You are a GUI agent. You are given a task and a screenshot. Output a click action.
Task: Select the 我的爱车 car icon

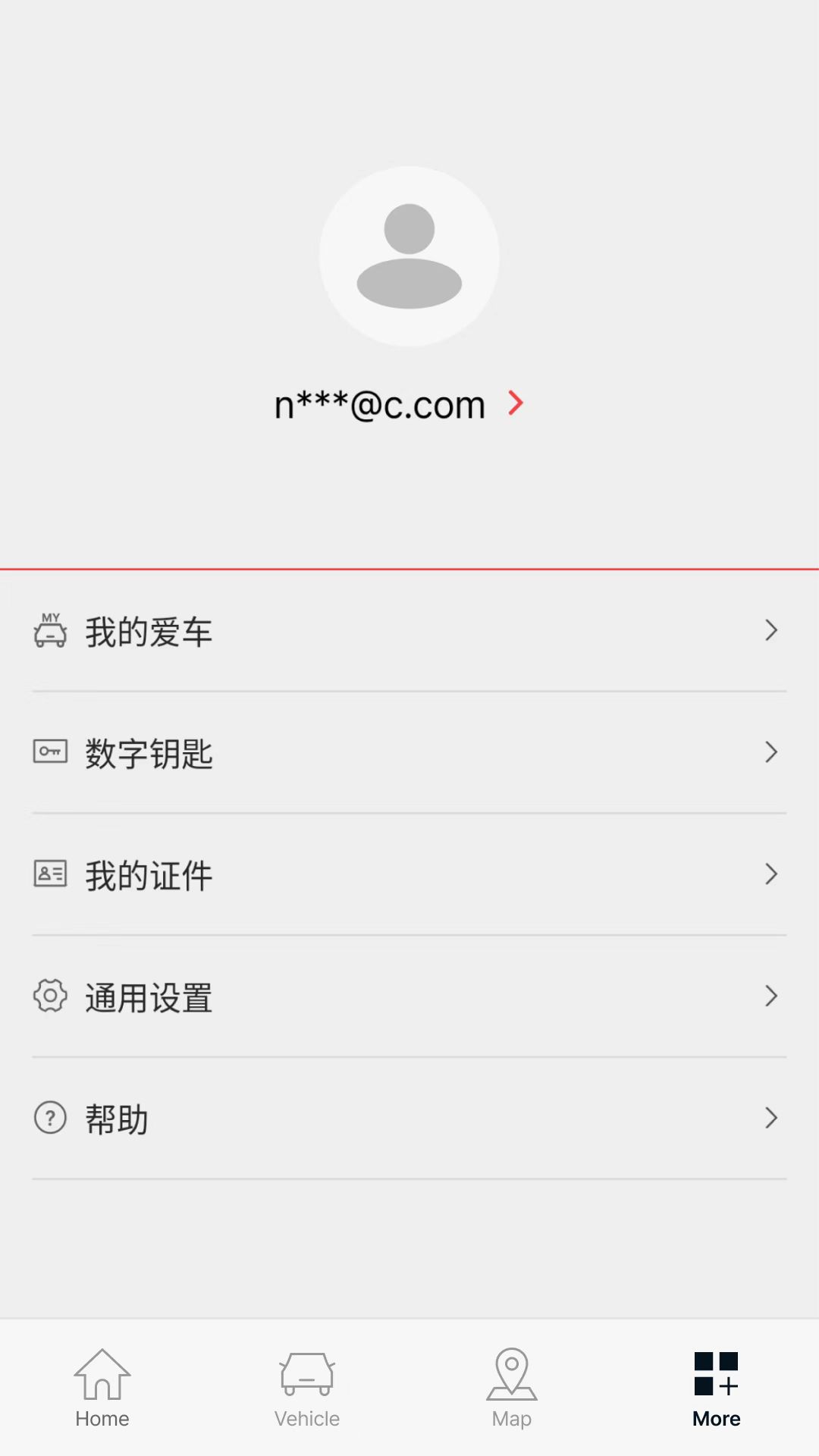tap(49, 631)
